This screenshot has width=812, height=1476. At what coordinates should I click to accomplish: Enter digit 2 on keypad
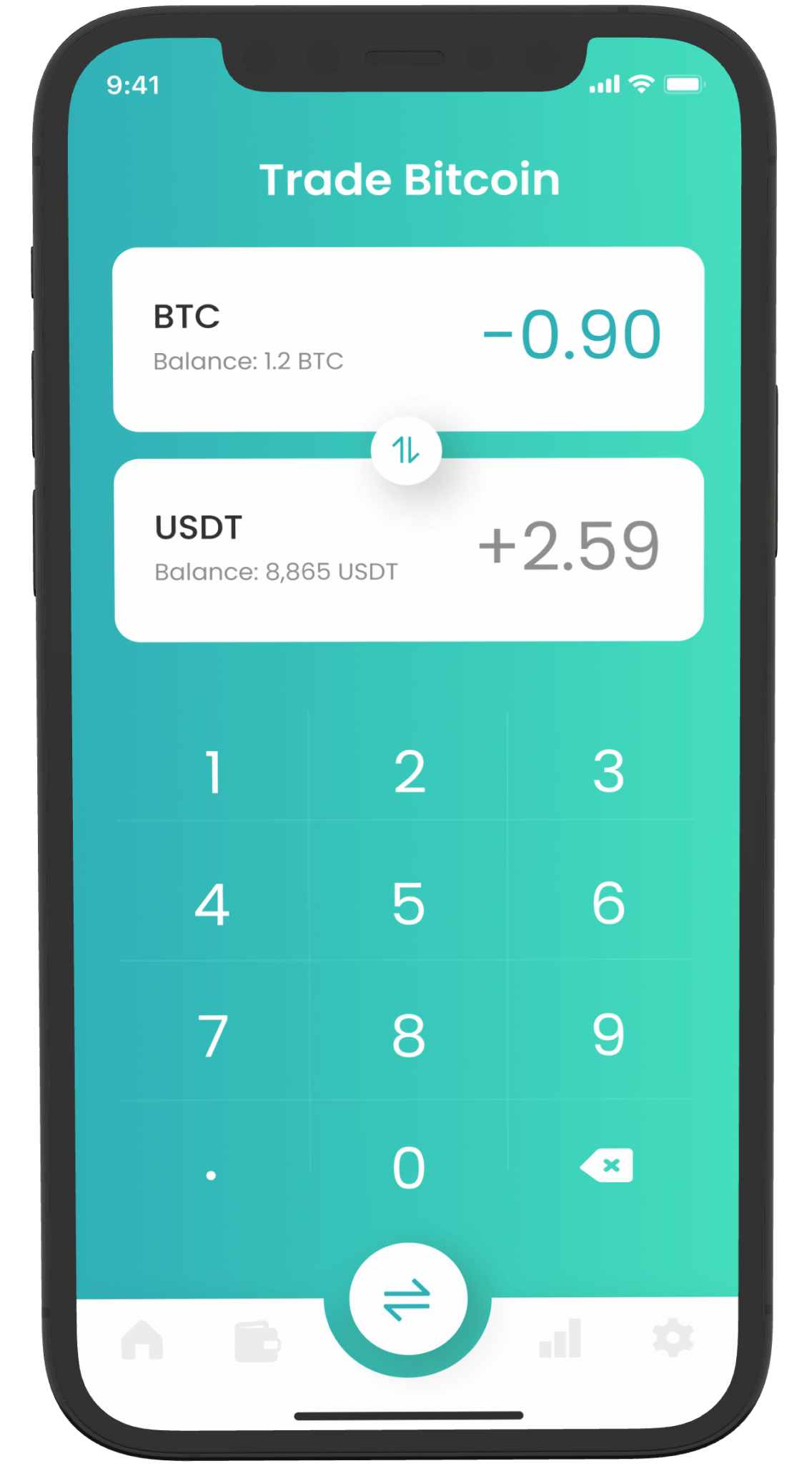tap(410, 772)
